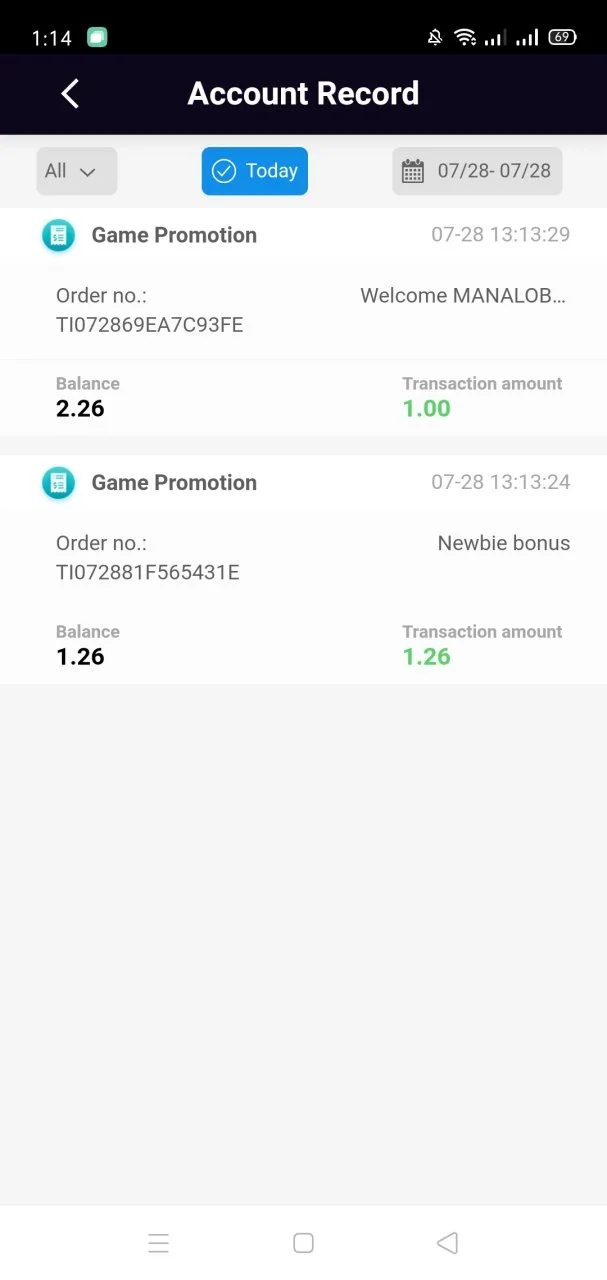Tap the system home button
The height and width of the screenshot is (1280, 607).
point(303,1243)
